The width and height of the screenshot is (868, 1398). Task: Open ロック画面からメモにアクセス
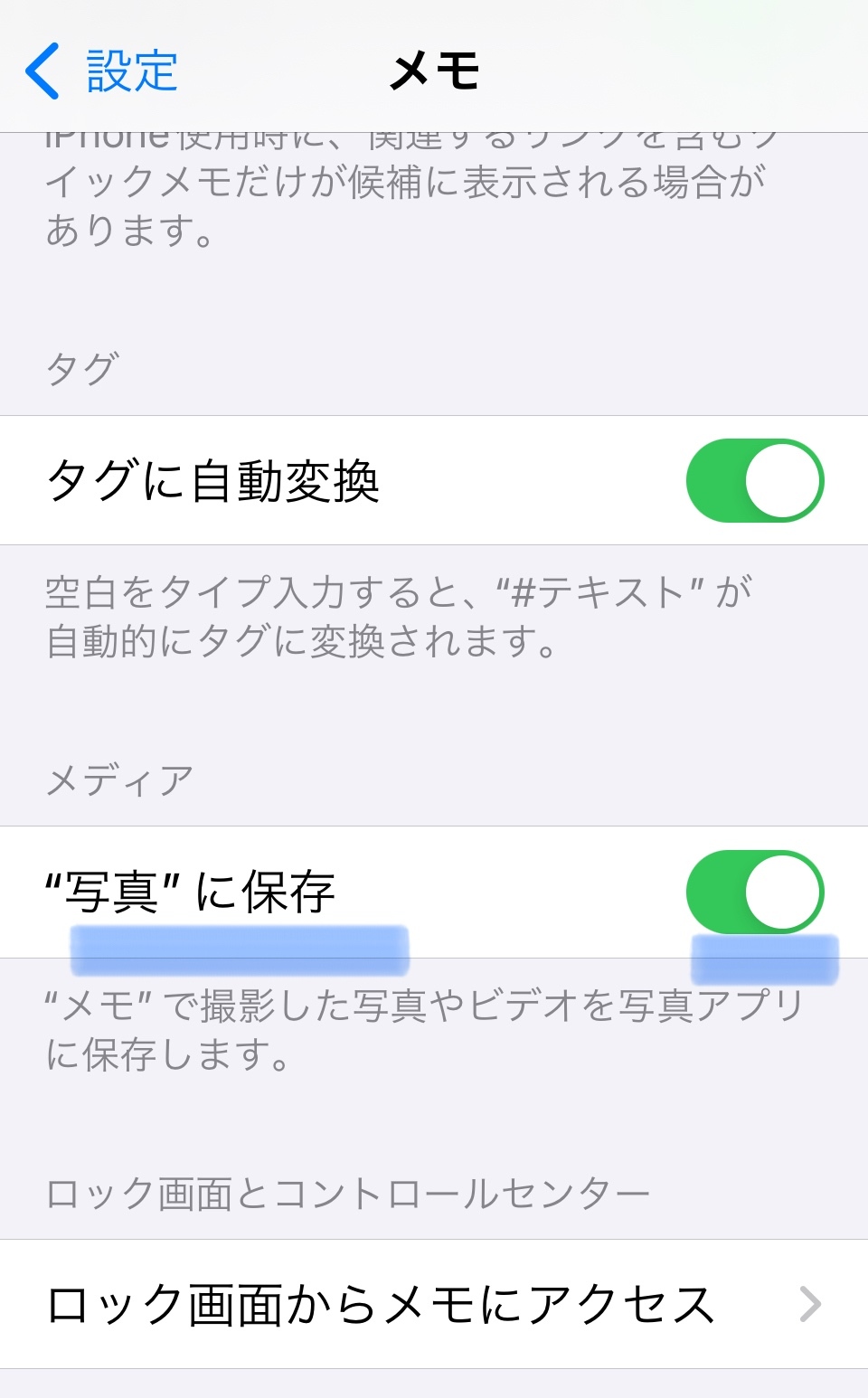coord(434,1304)
